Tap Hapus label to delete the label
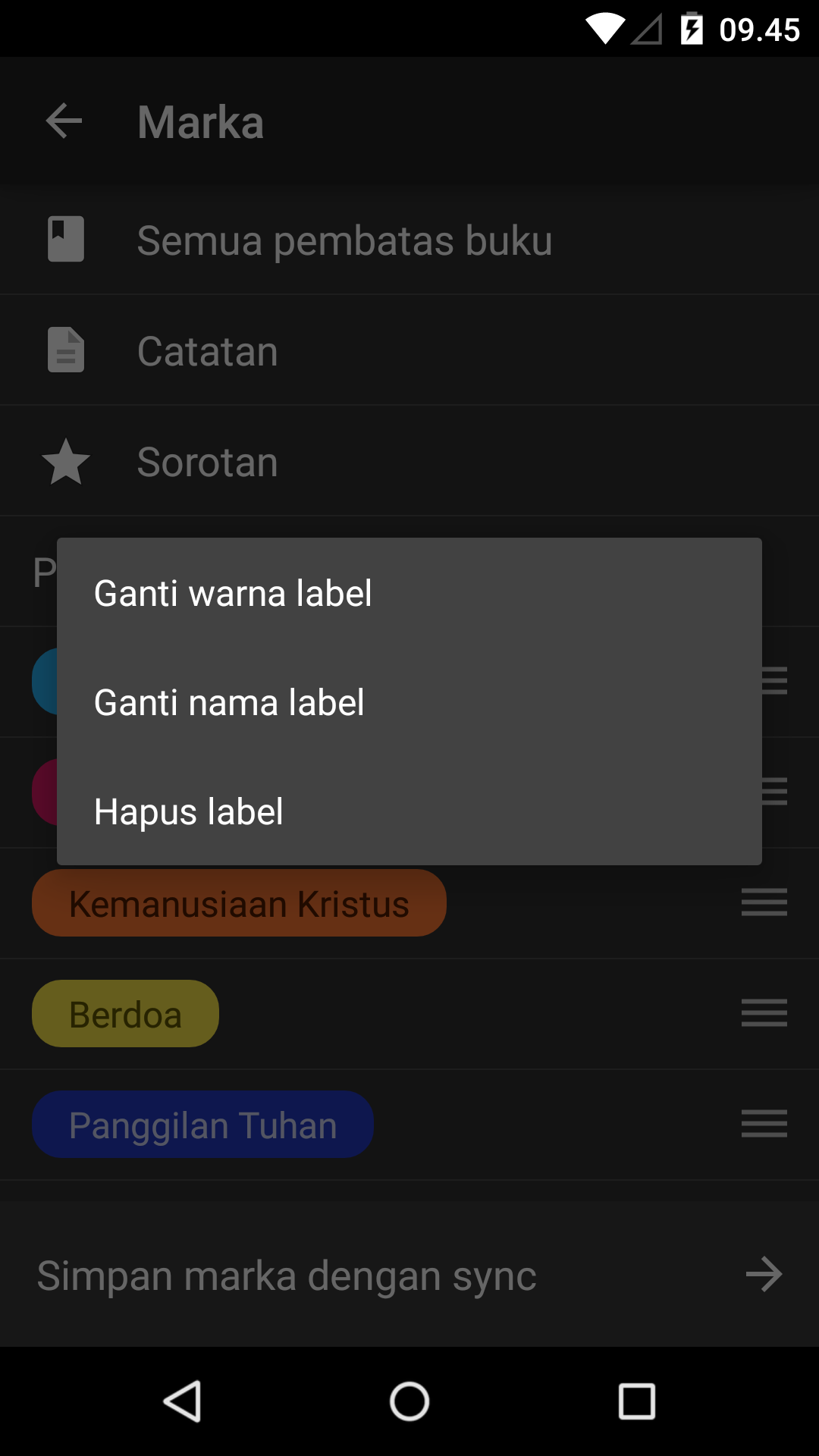This screenshot has height=1456, width=819. [189, 811]
